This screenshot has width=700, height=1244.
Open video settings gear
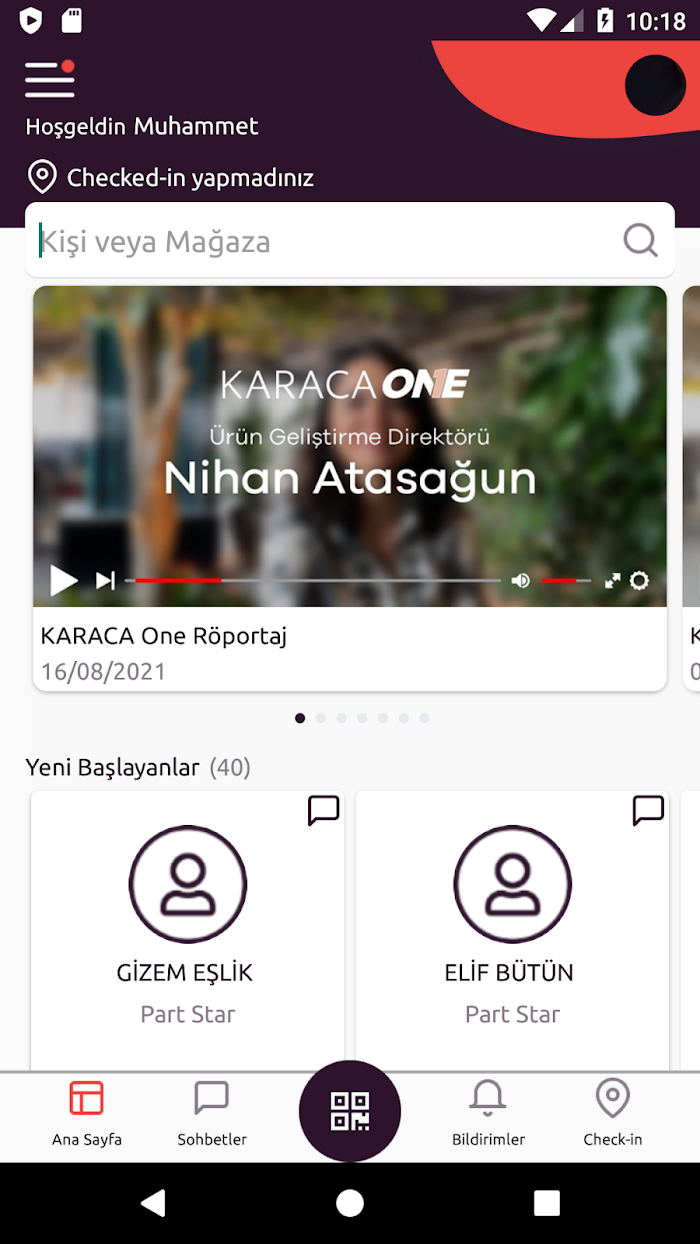click(x=639, y=580)
